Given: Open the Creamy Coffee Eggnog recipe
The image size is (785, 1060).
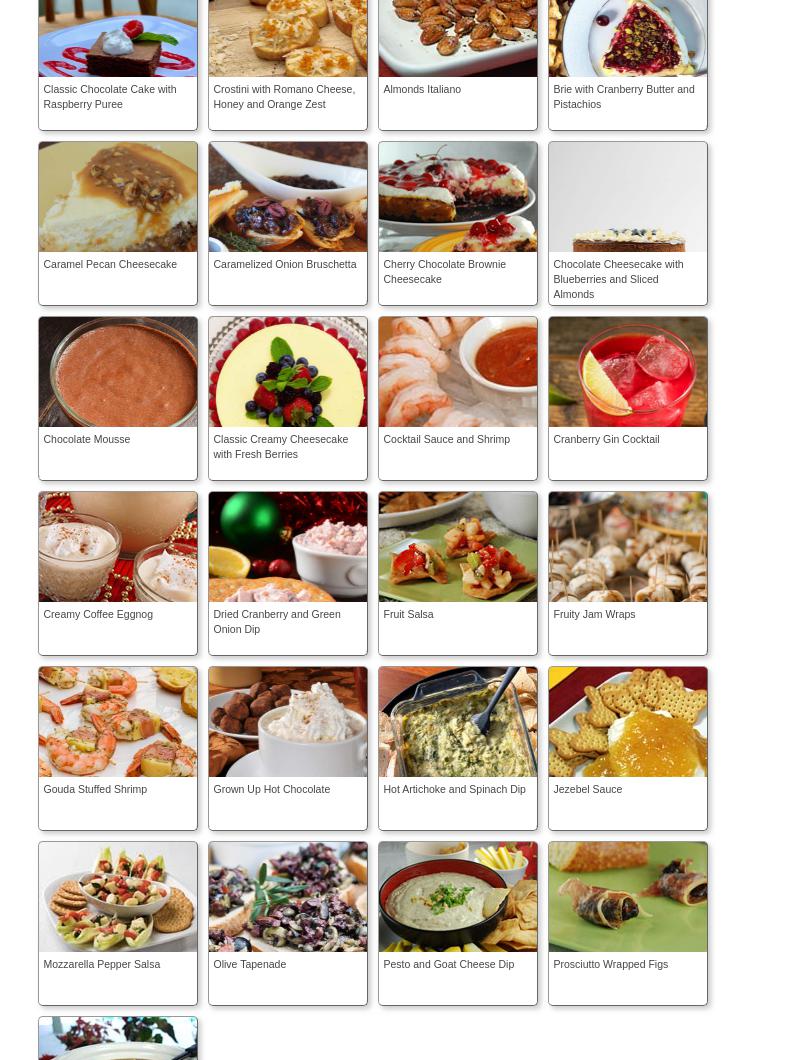Looking at the screenshot, I should 98,614.
